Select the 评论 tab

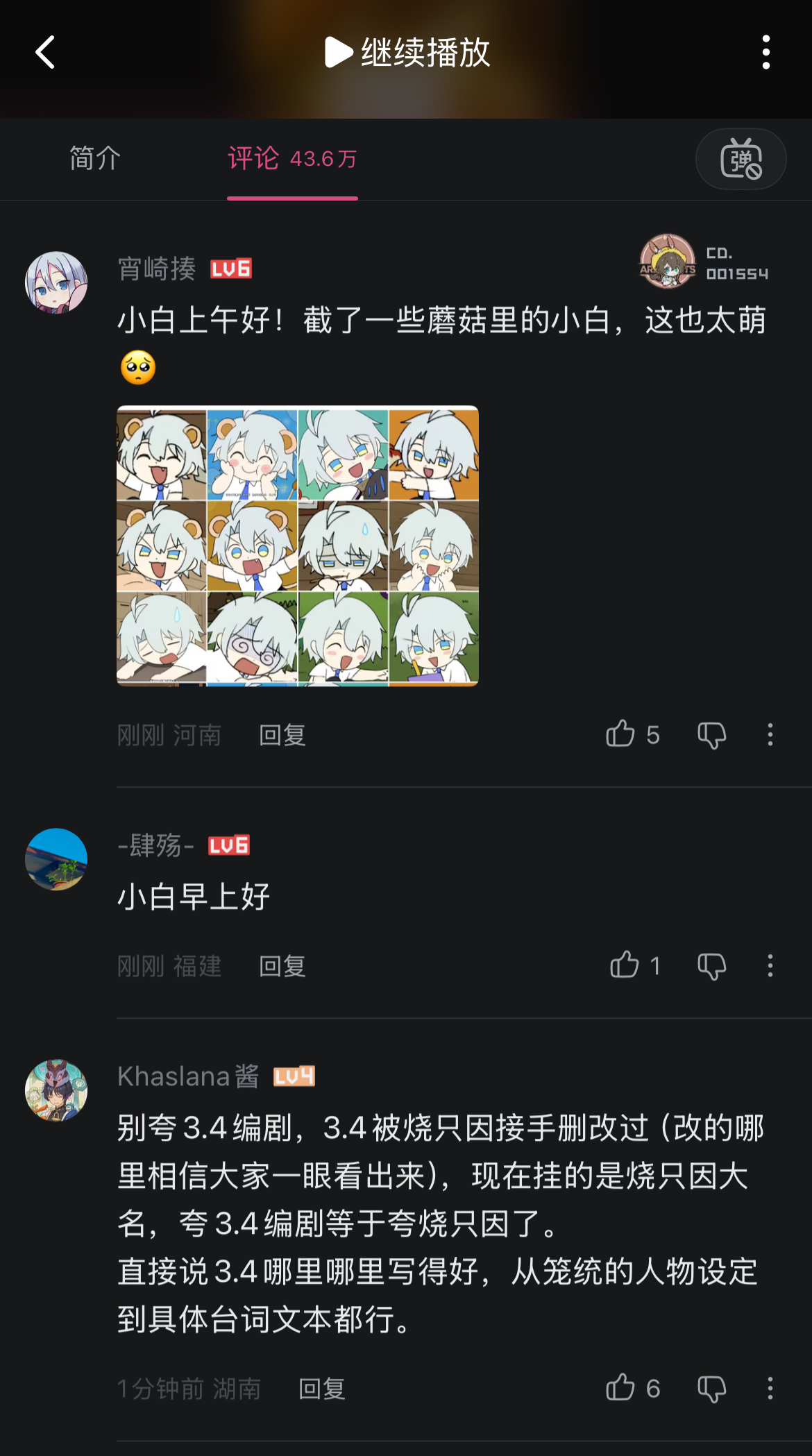(x=291, y=159)
